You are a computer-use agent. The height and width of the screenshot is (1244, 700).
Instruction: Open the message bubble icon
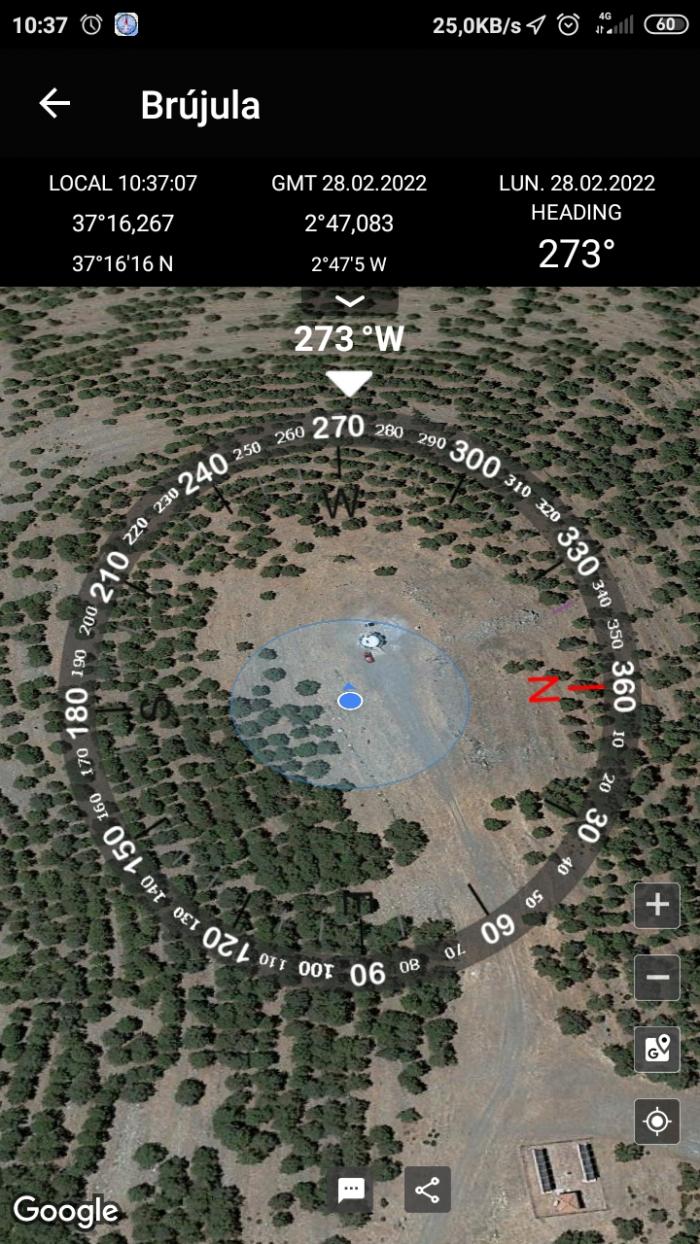click(351, 1190)
